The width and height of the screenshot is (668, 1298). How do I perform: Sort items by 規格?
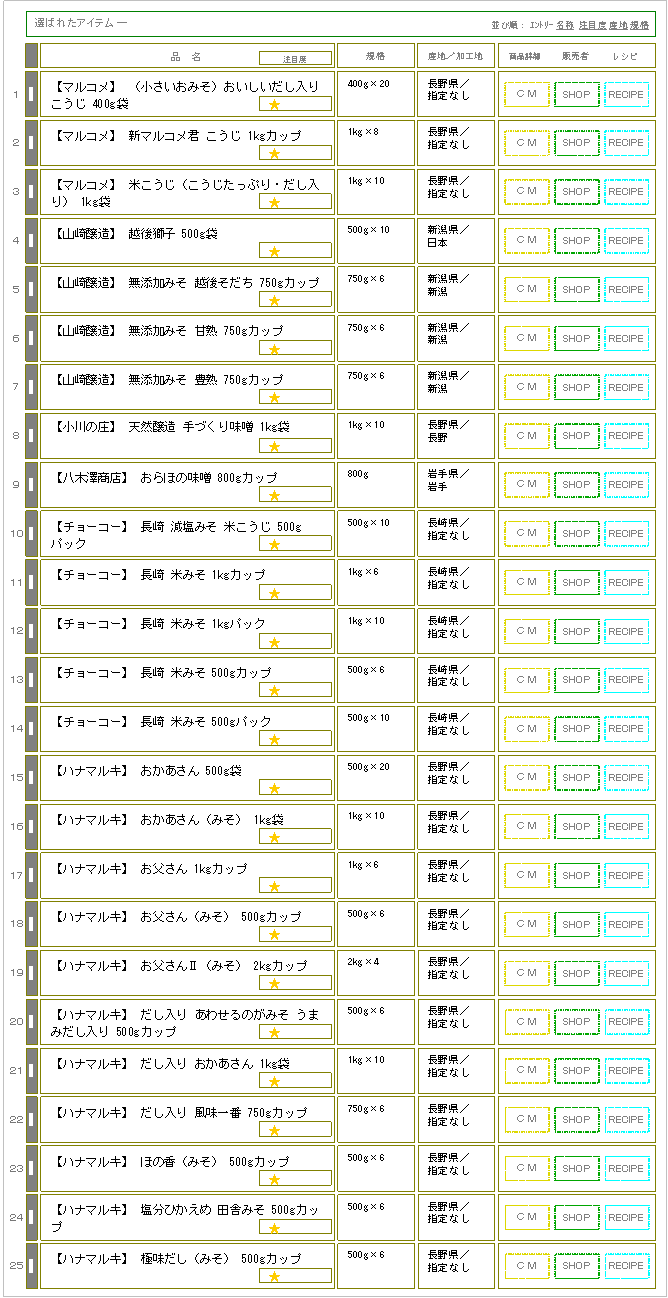tap(640, 23)
